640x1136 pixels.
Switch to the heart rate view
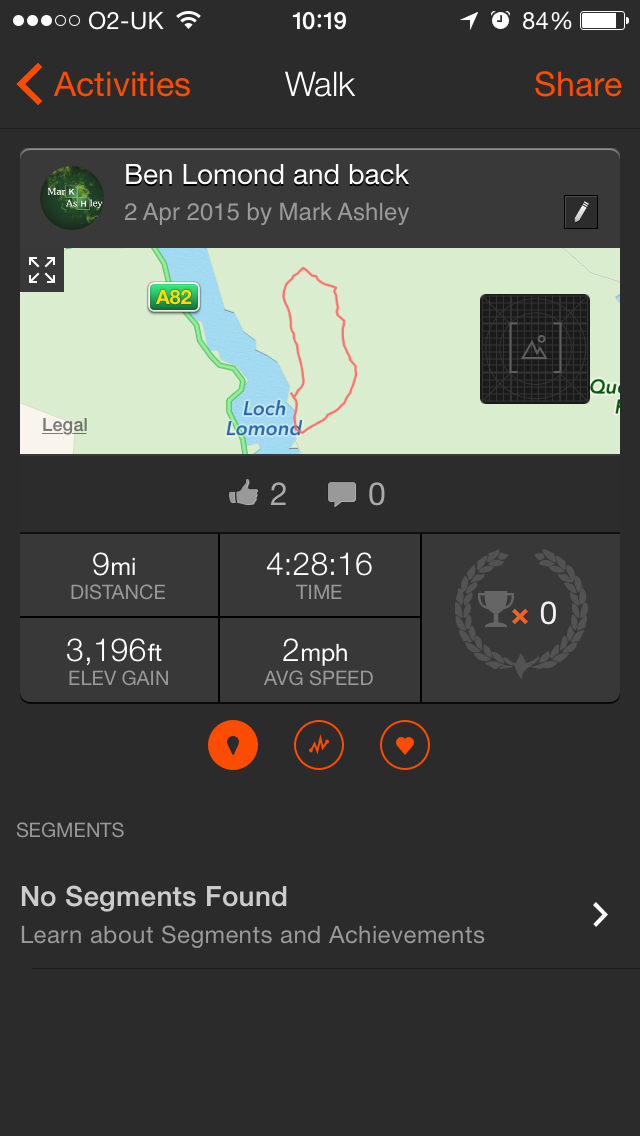point(405,745)
